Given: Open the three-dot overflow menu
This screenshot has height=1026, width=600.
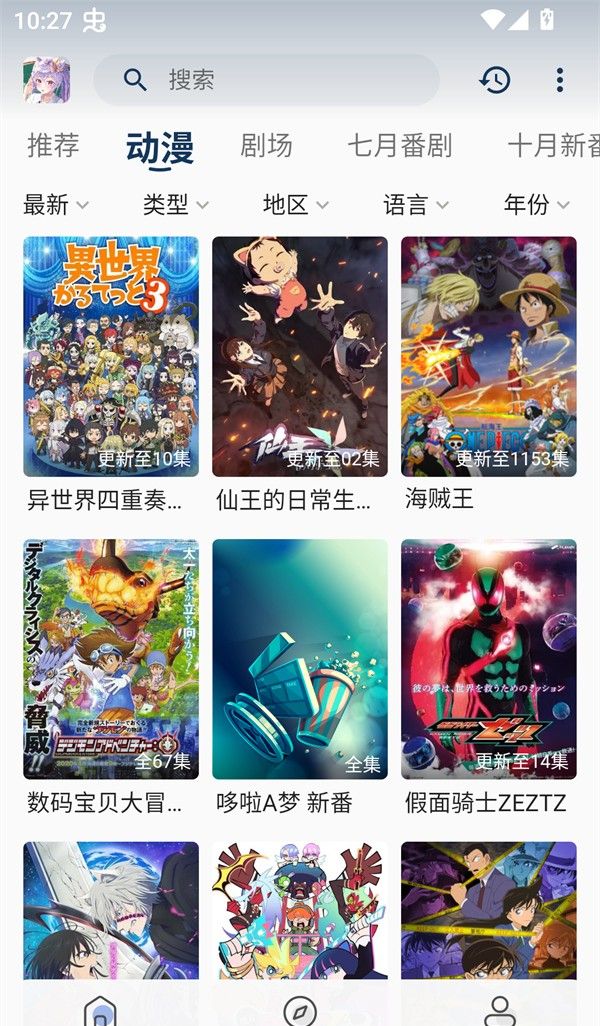Looking at the screenshot, I should (x=560, y=80).
